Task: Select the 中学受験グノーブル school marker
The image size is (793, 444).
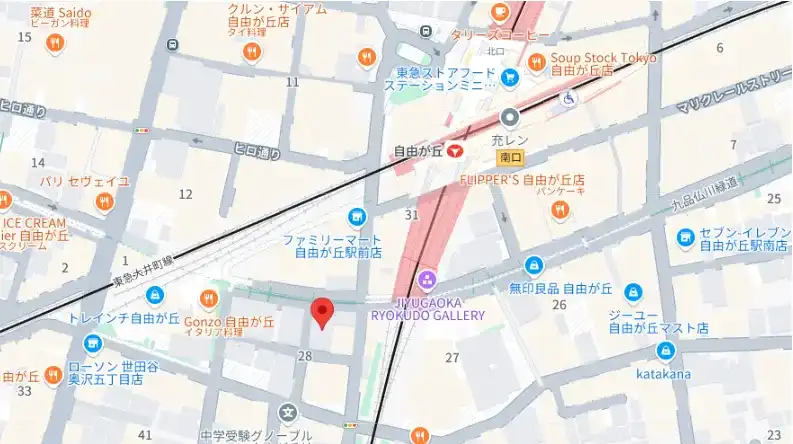Action: point(288,412)
